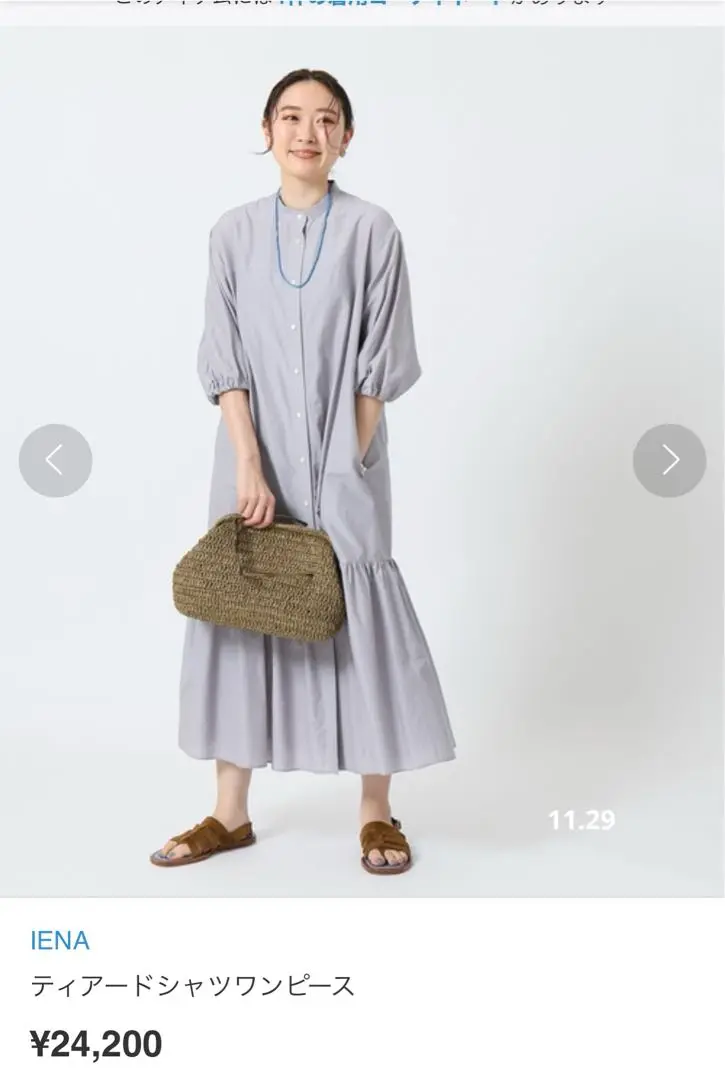Open the IENA brand link

point(60,941)
